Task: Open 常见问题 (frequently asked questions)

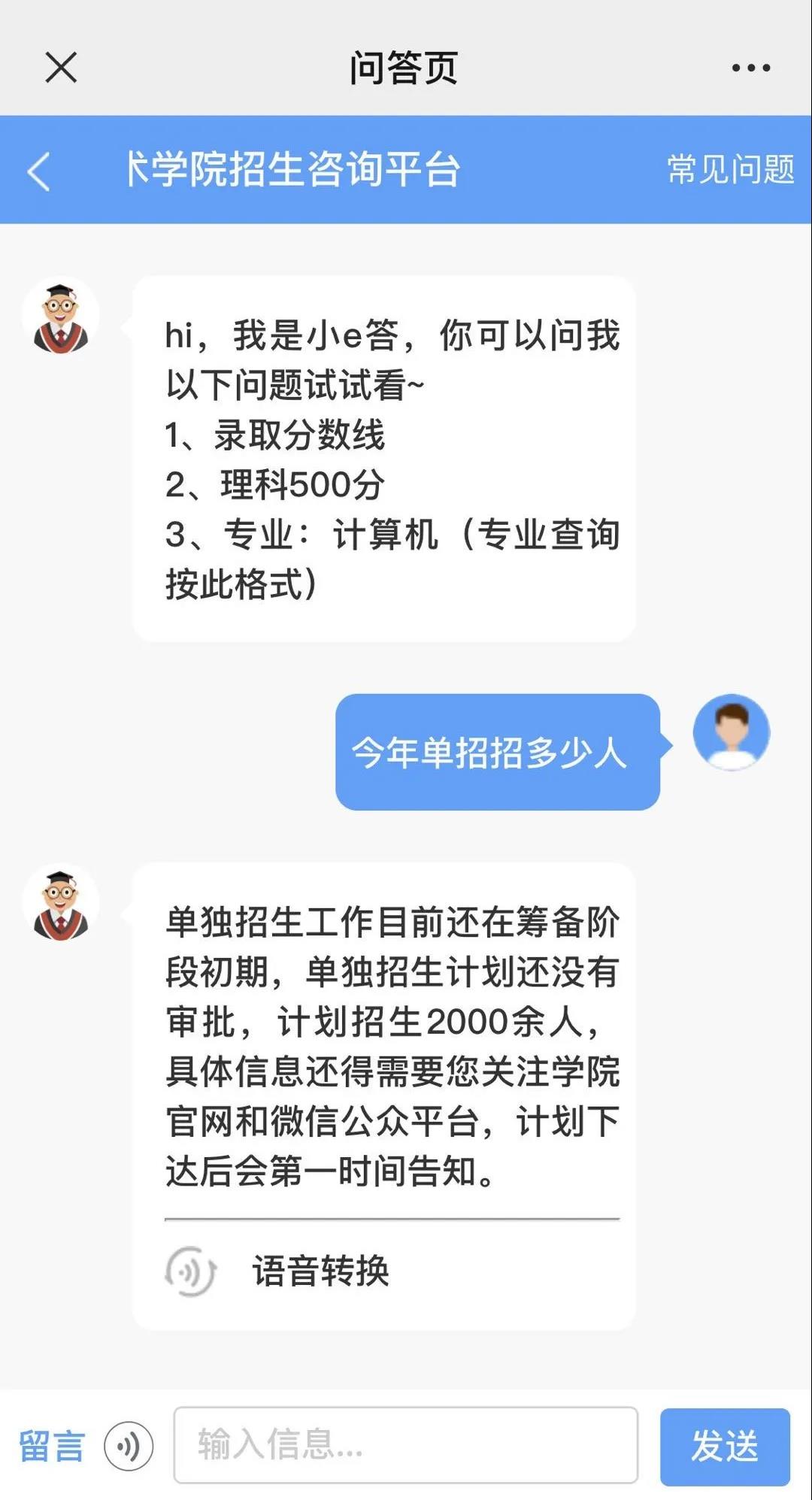Action: 731,169
